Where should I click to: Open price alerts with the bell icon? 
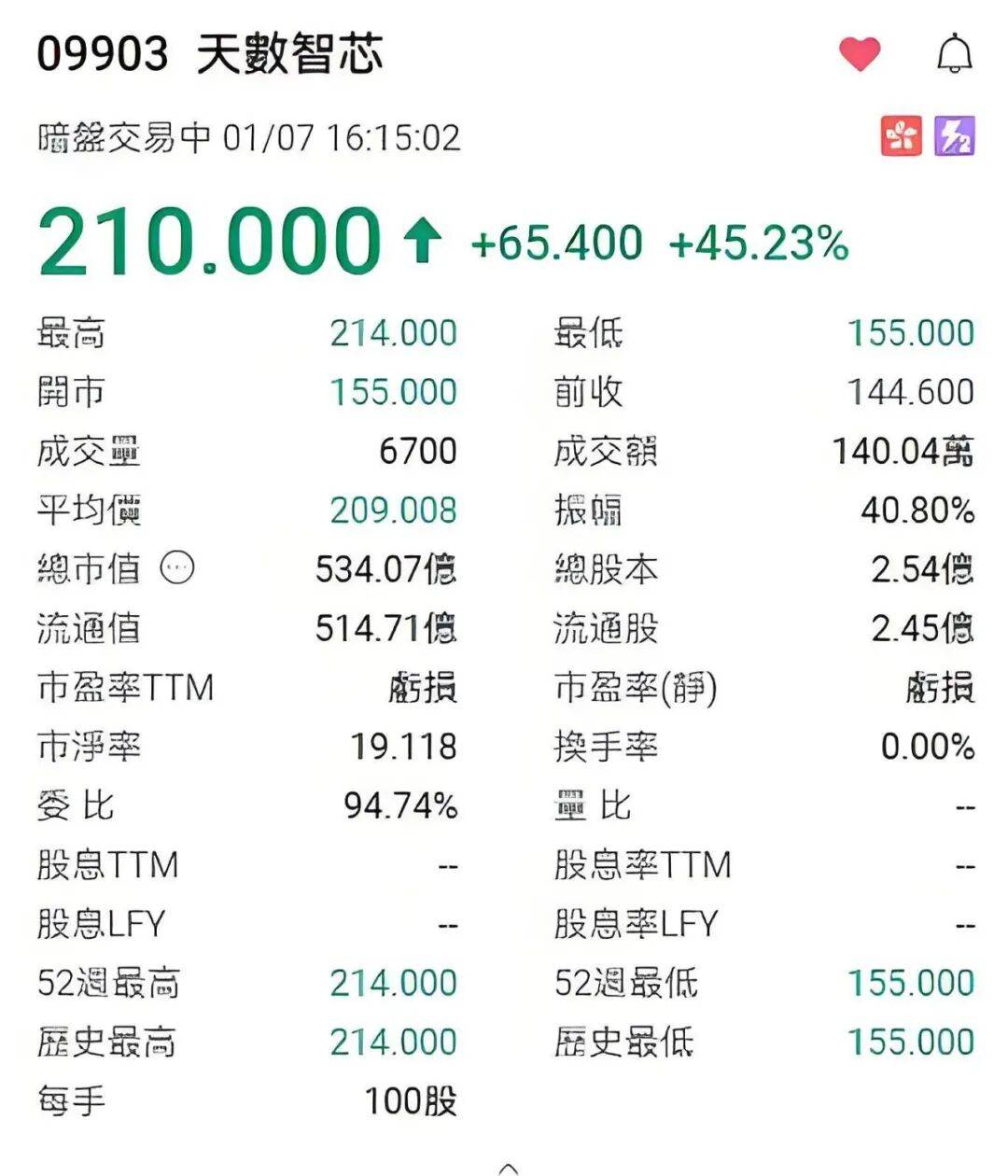pyautogui.click(x=952, y=54)
